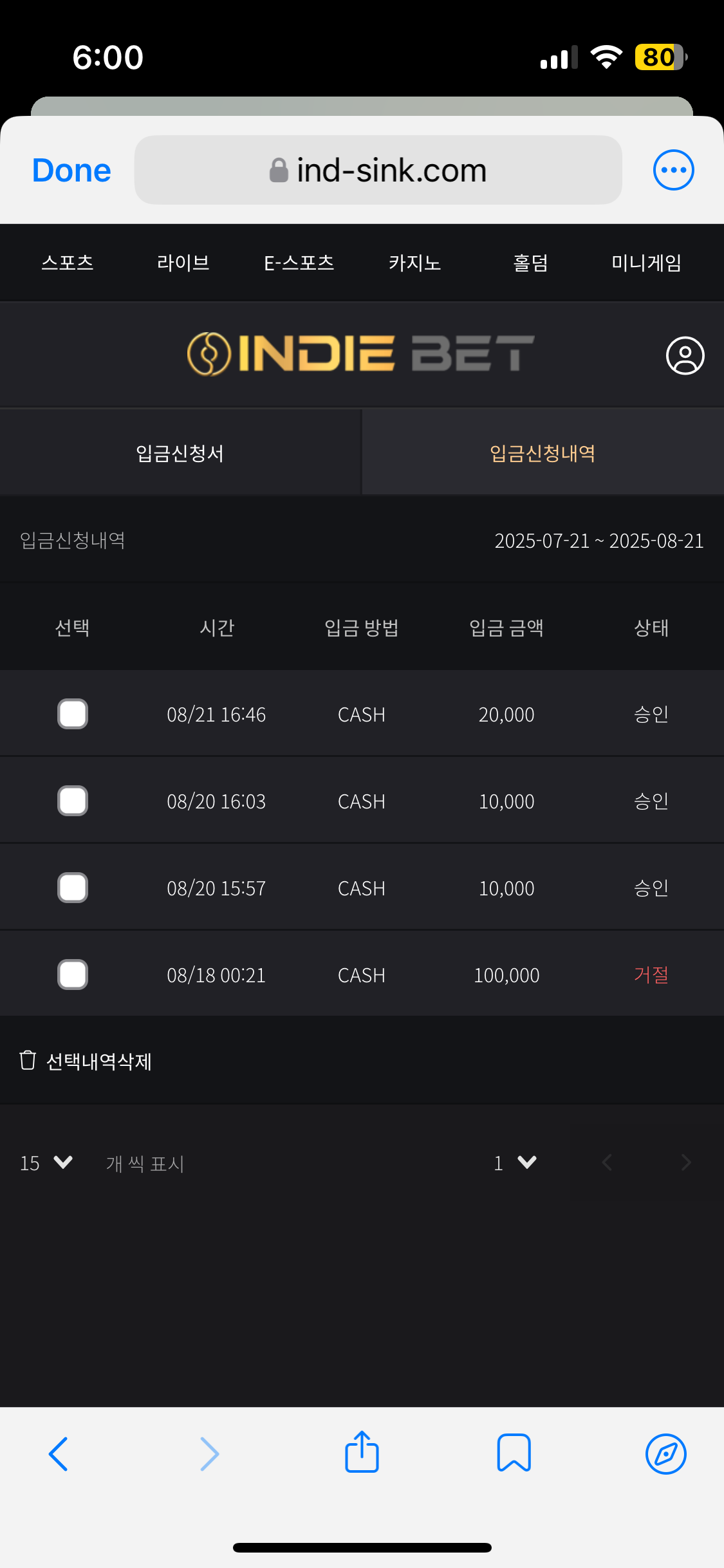Tap Done to close the browser view
724x1568 pixels.
click(71, 171)
